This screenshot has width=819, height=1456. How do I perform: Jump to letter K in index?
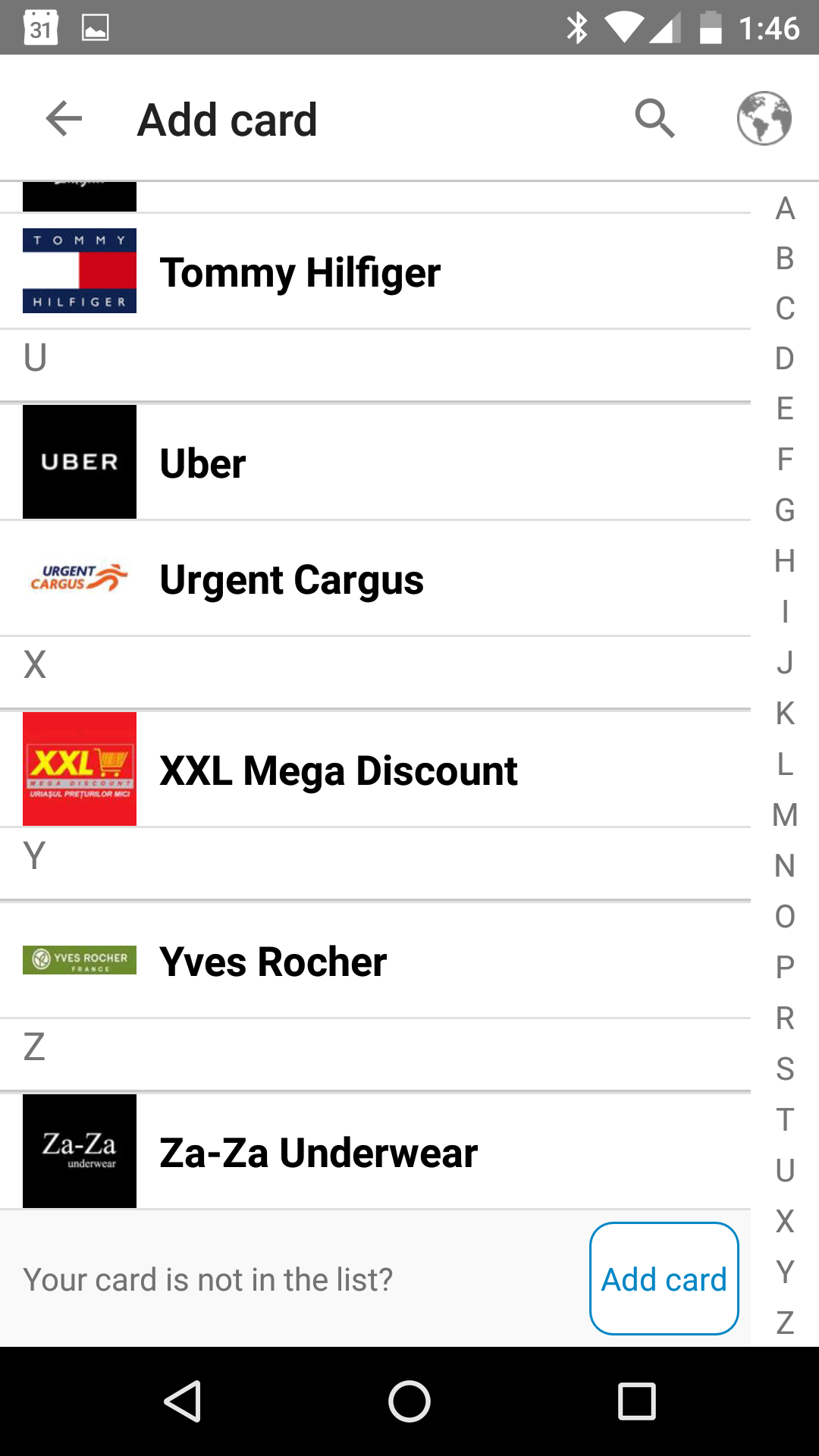tap(785, 714)
